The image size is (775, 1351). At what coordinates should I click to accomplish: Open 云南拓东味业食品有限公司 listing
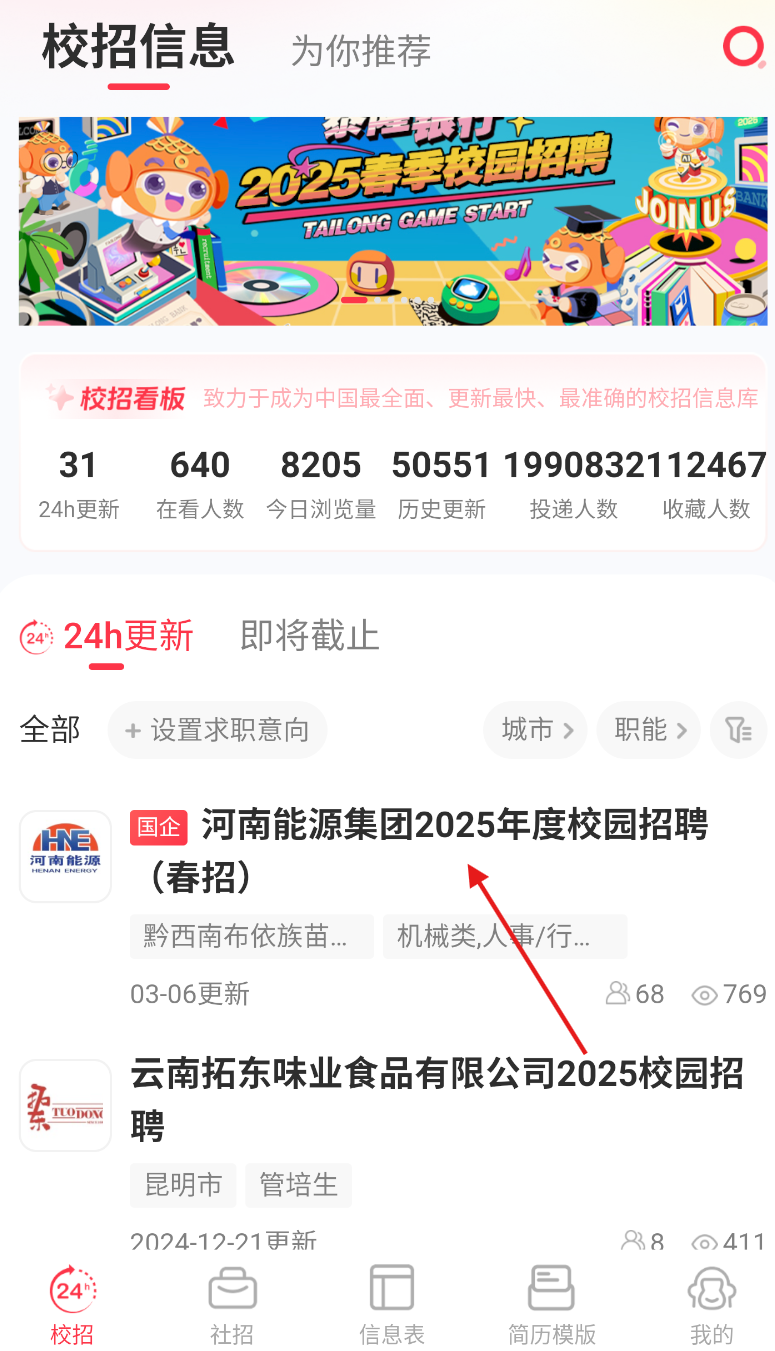point(393,1150)
